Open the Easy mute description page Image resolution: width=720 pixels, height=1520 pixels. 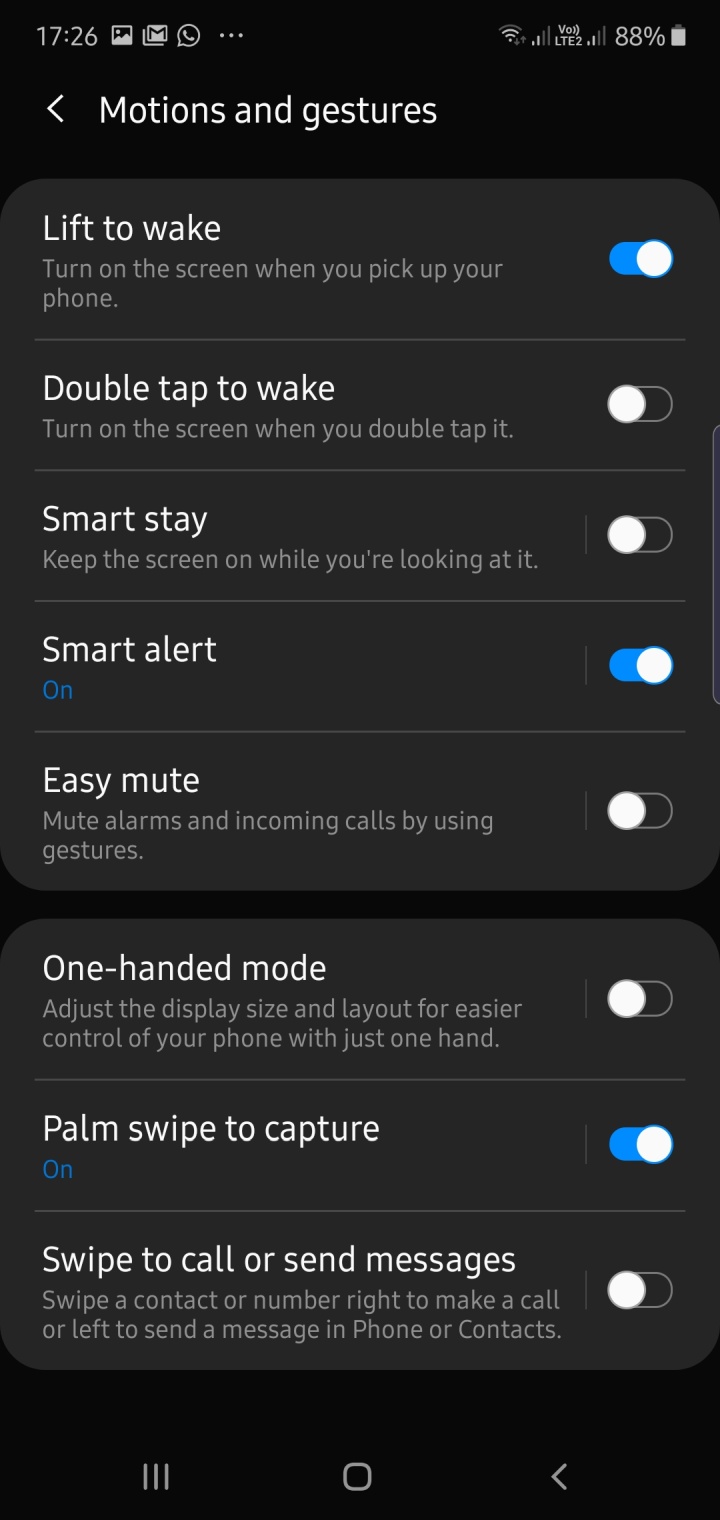click(290, 810)
